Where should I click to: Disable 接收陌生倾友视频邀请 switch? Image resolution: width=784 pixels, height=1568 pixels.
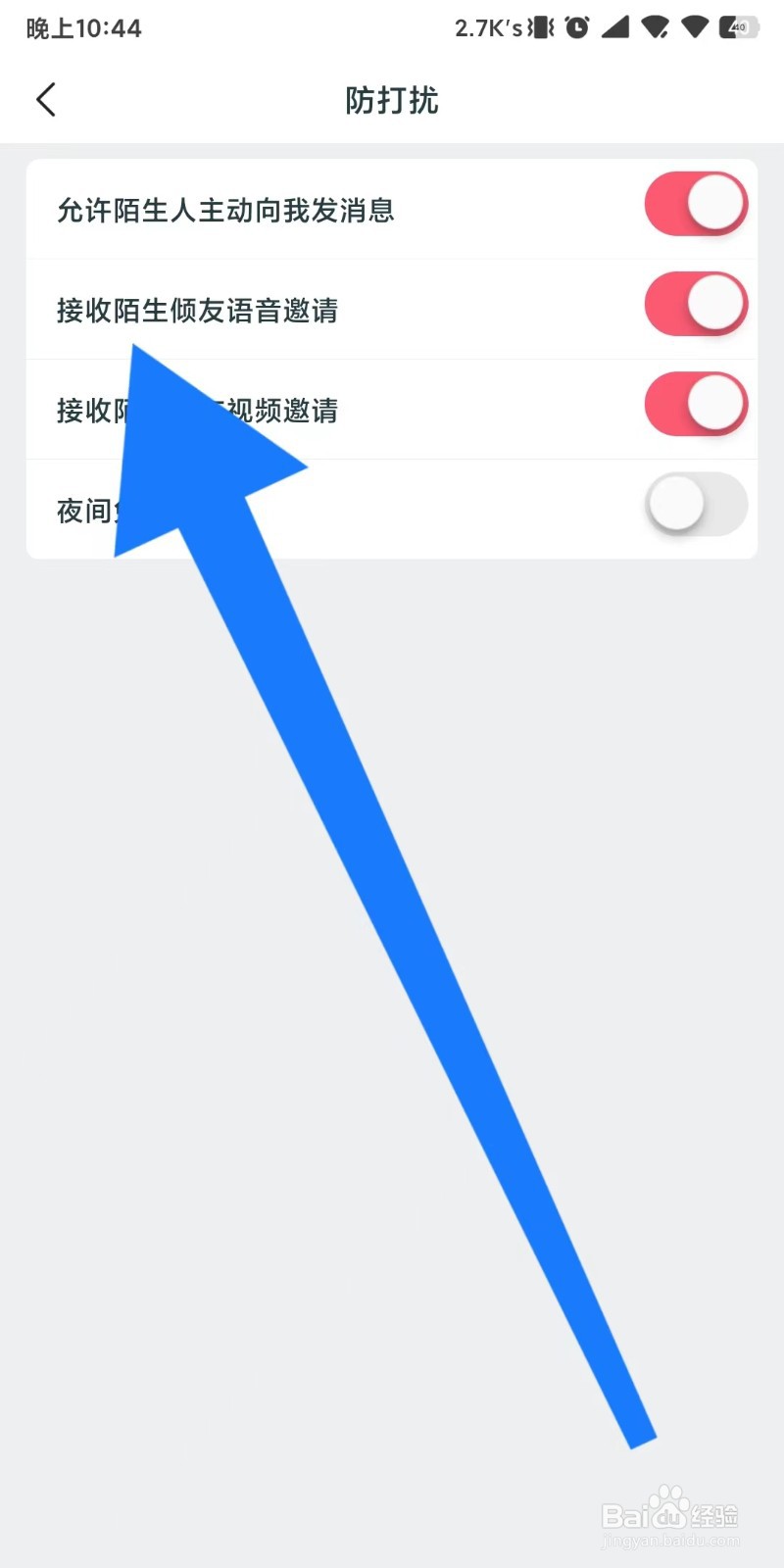pos(696,404)
